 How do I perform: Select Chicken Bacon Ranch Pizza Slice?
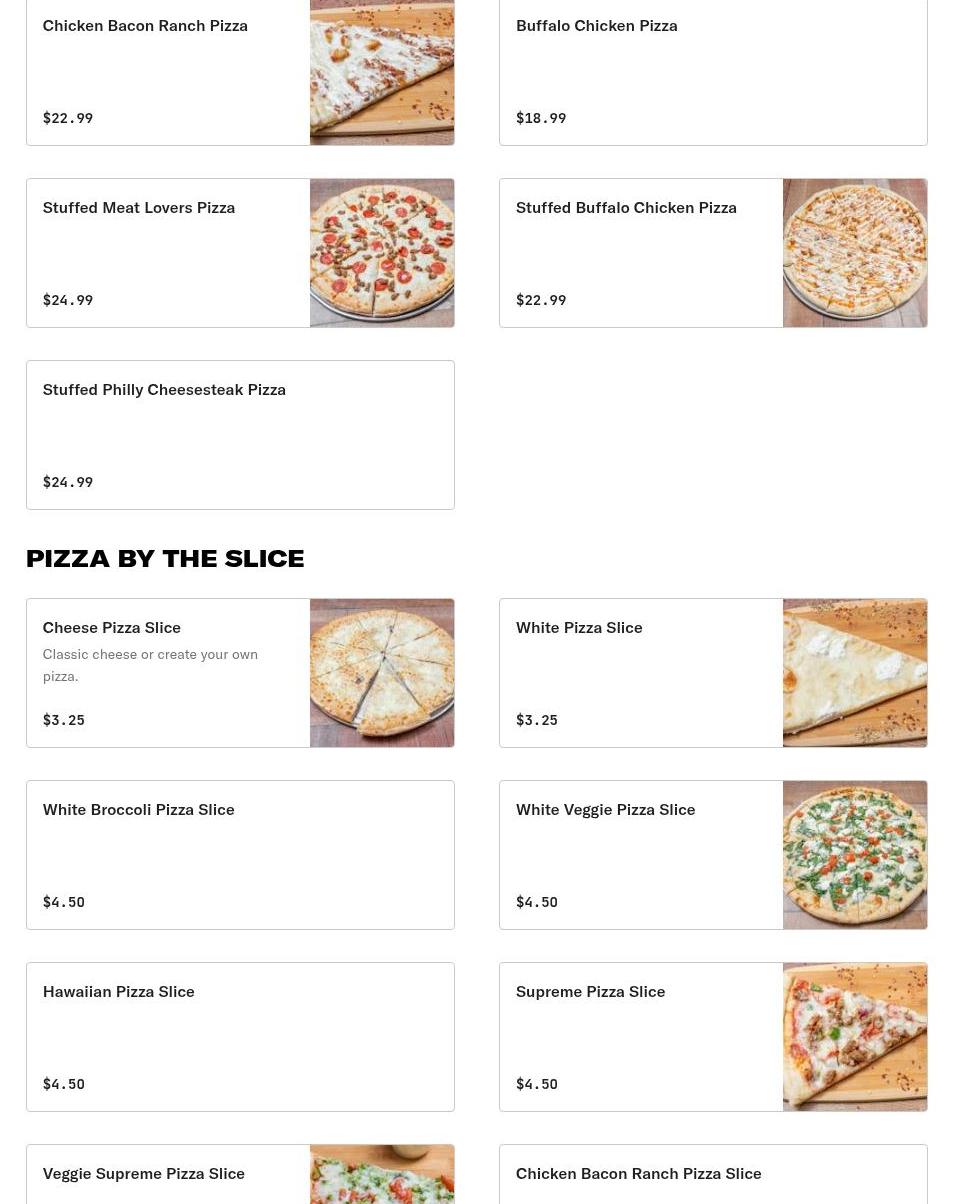pyautogui.click(x=712, y=1176)
